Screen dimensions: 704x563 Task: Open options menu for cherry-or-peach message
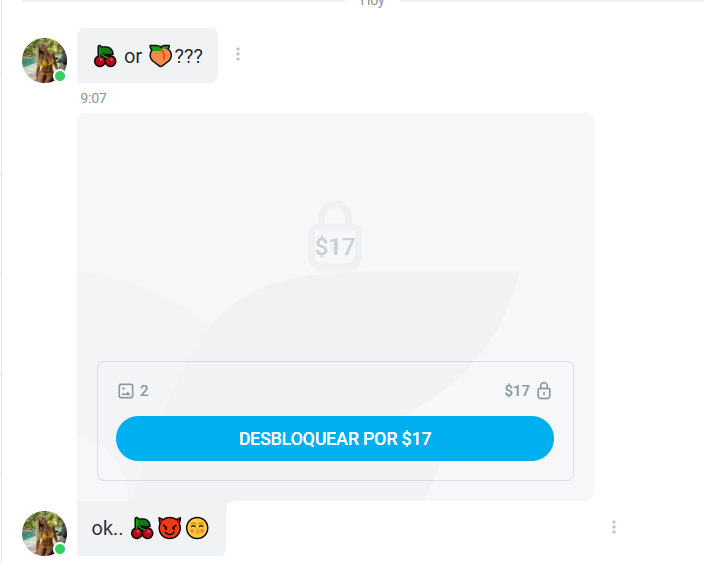[238, 54]
